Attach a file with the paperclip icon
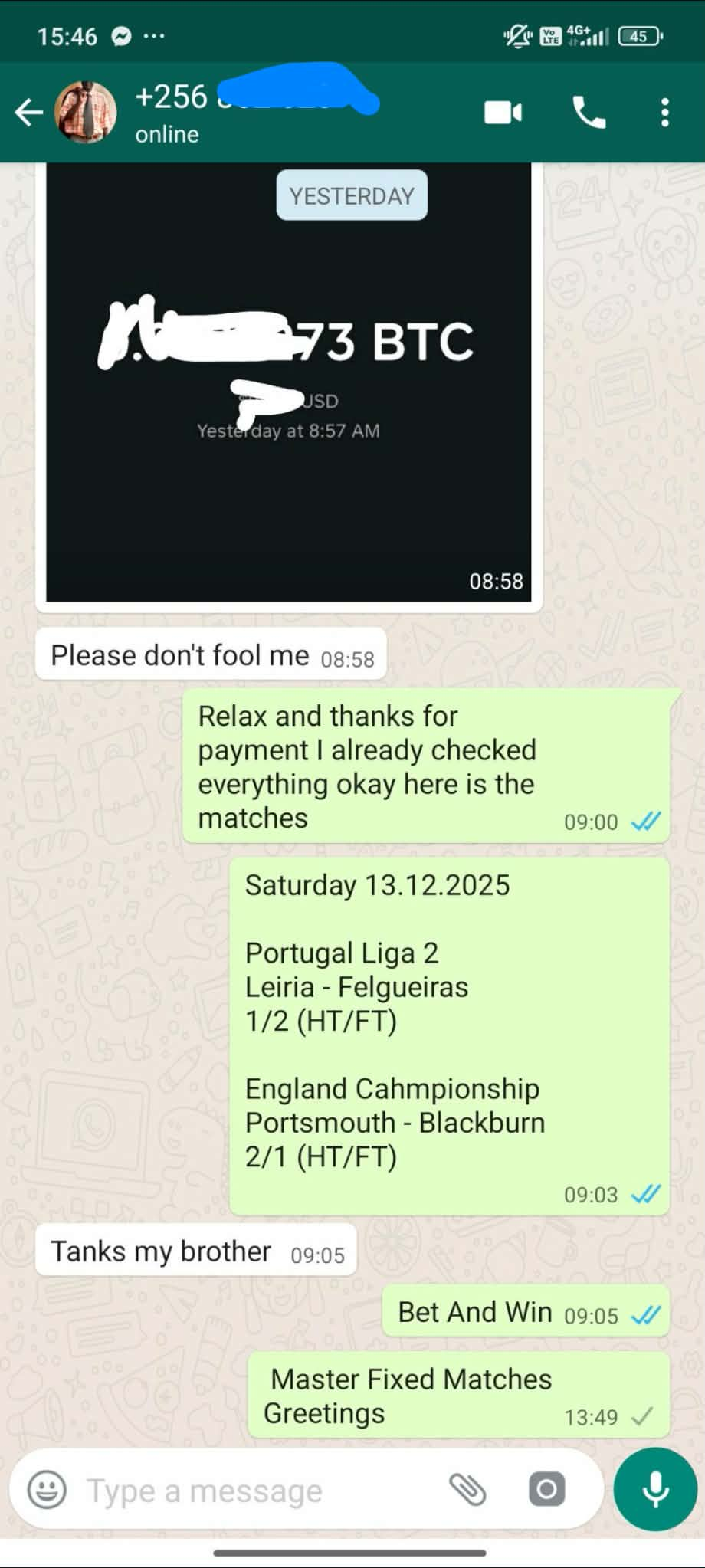 [x=467, y=1490]
